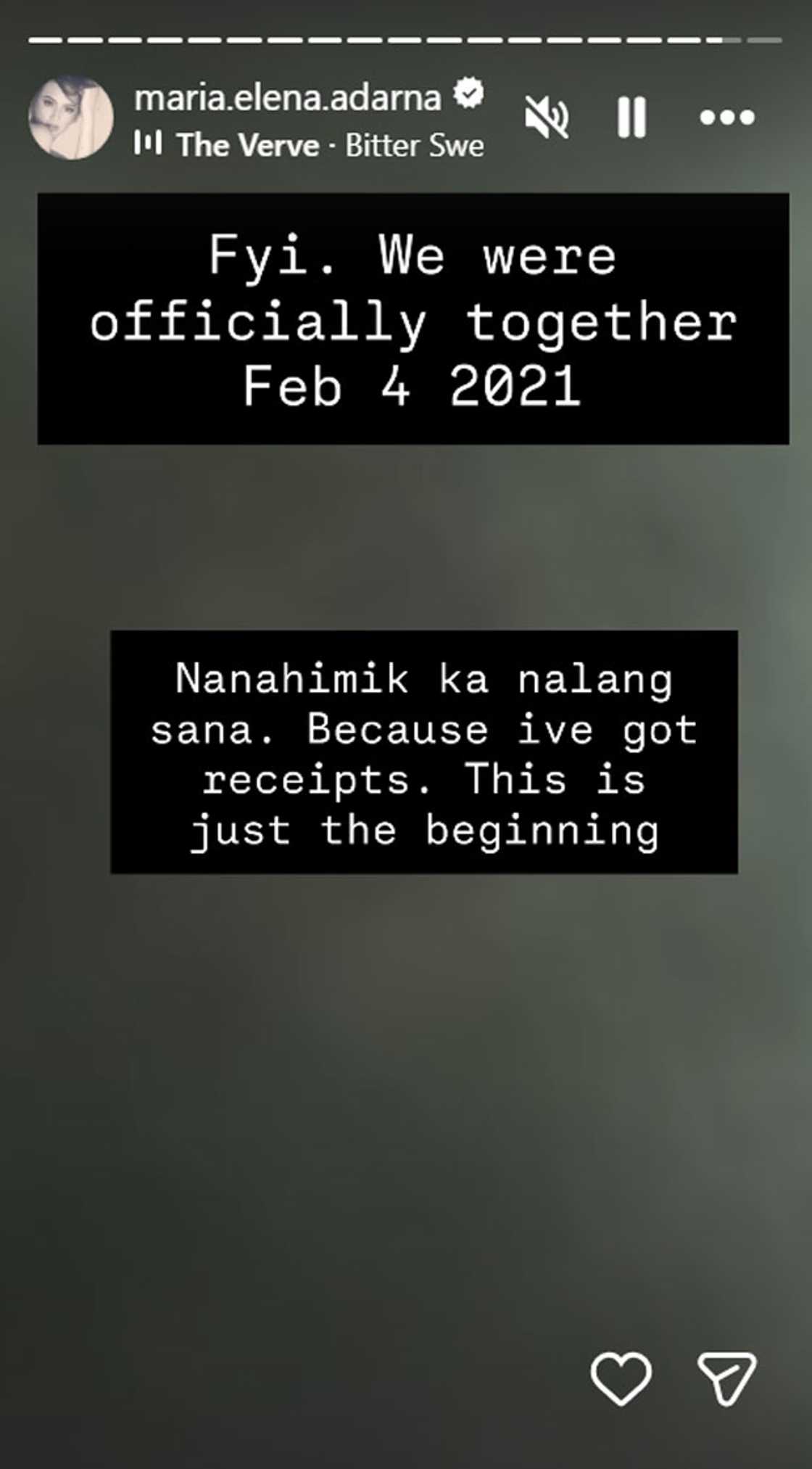Open maria.elena.adarna's profile picture
Screen dimensions: 812x1469
[70, 118]
